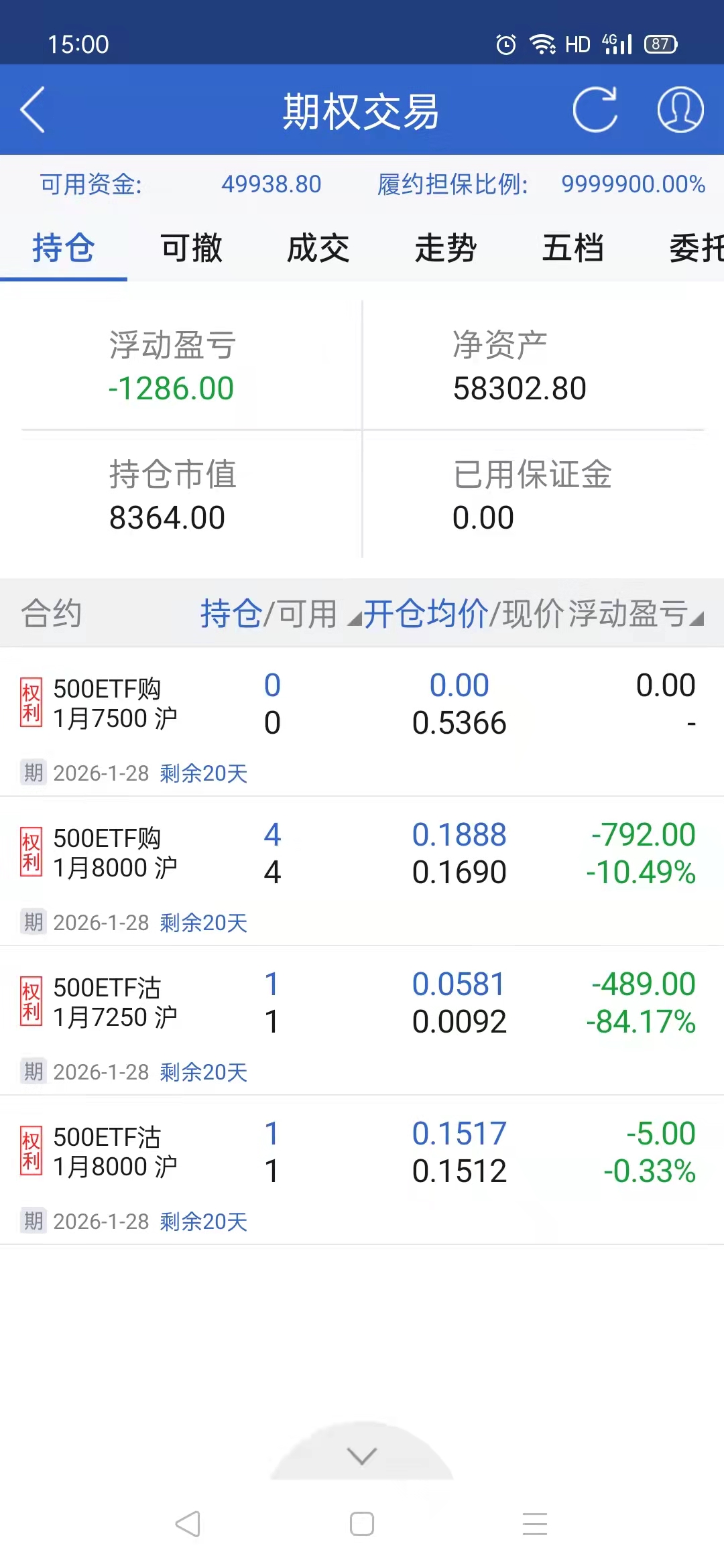The width and height of the screenshot is (724, 1568).
Task: Tap the system home button
Action: tap(362, 1524)
